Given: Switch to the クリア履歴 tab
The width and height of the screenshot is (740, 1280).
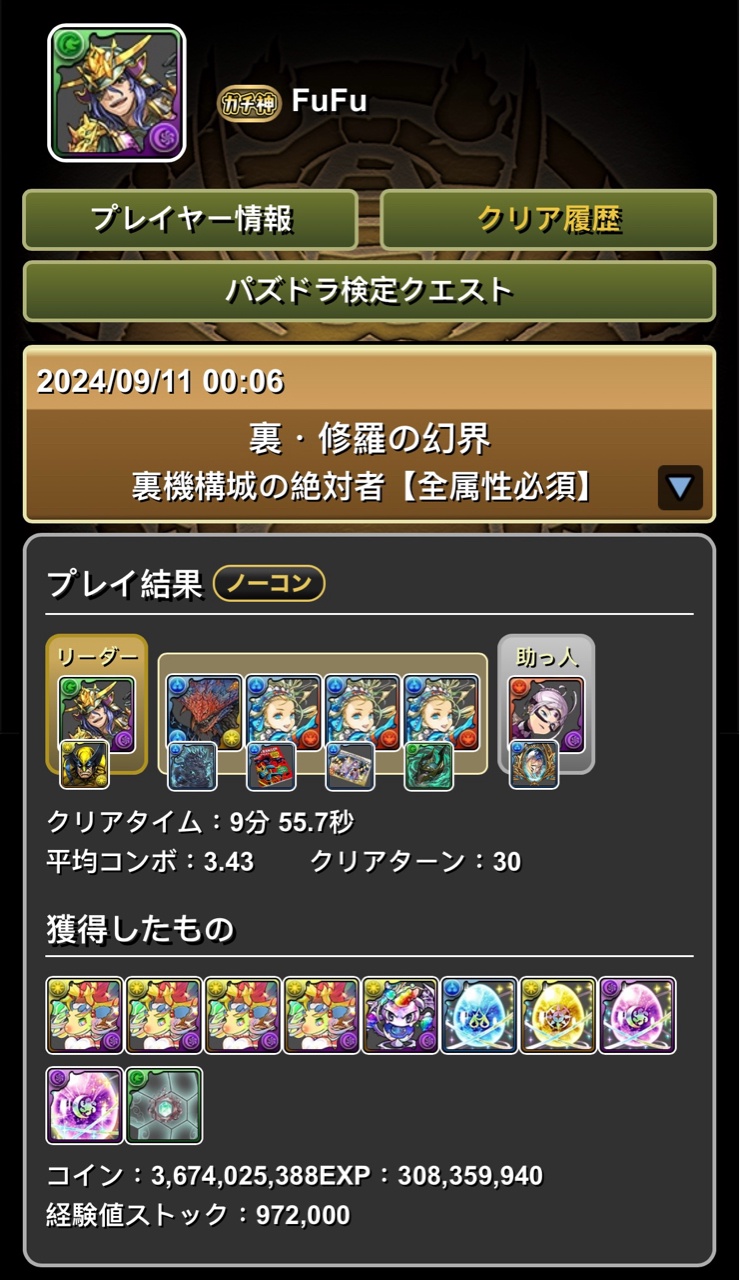Looking at the screenshot, I should 548,219.
